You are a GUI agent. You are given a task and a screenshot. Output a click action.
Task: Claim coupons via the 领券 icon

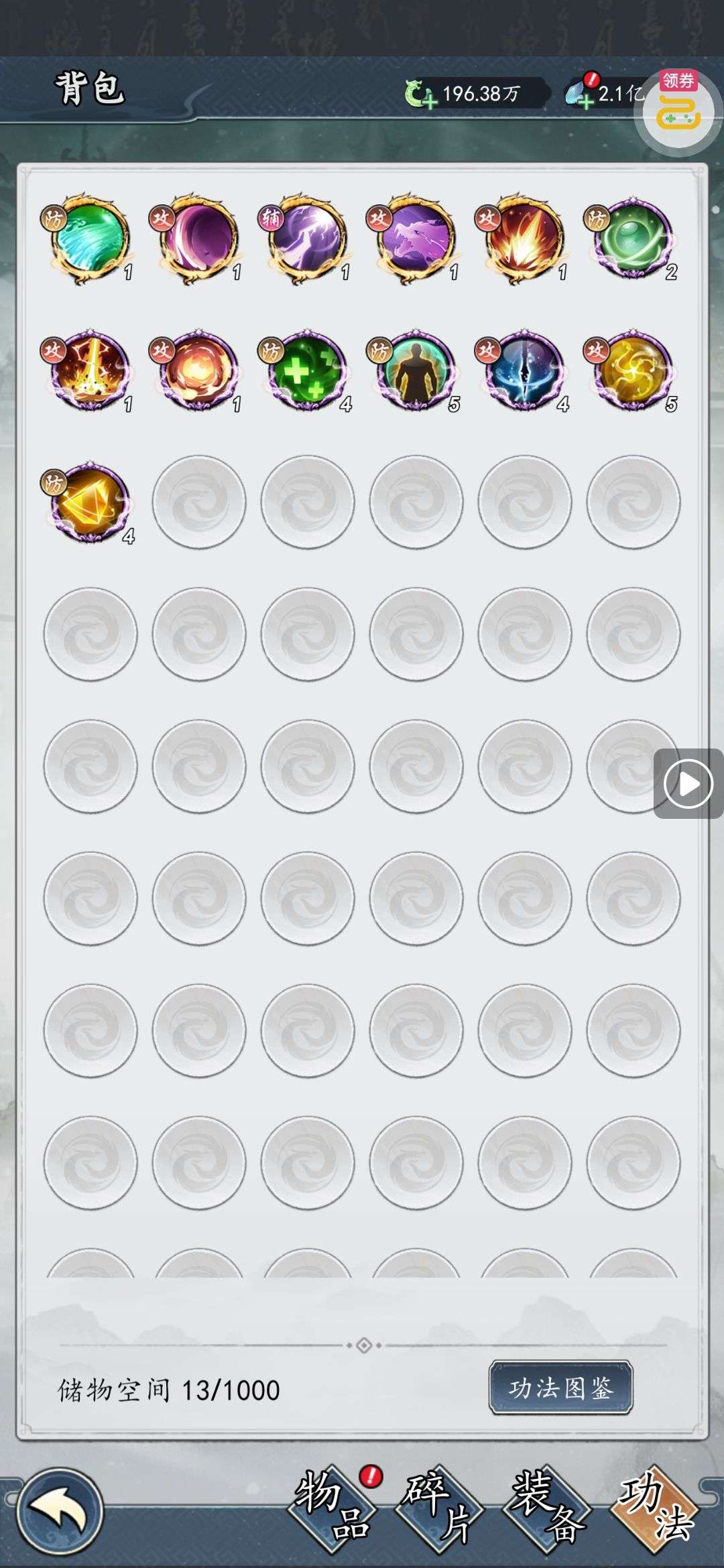(x=678, y=107)
